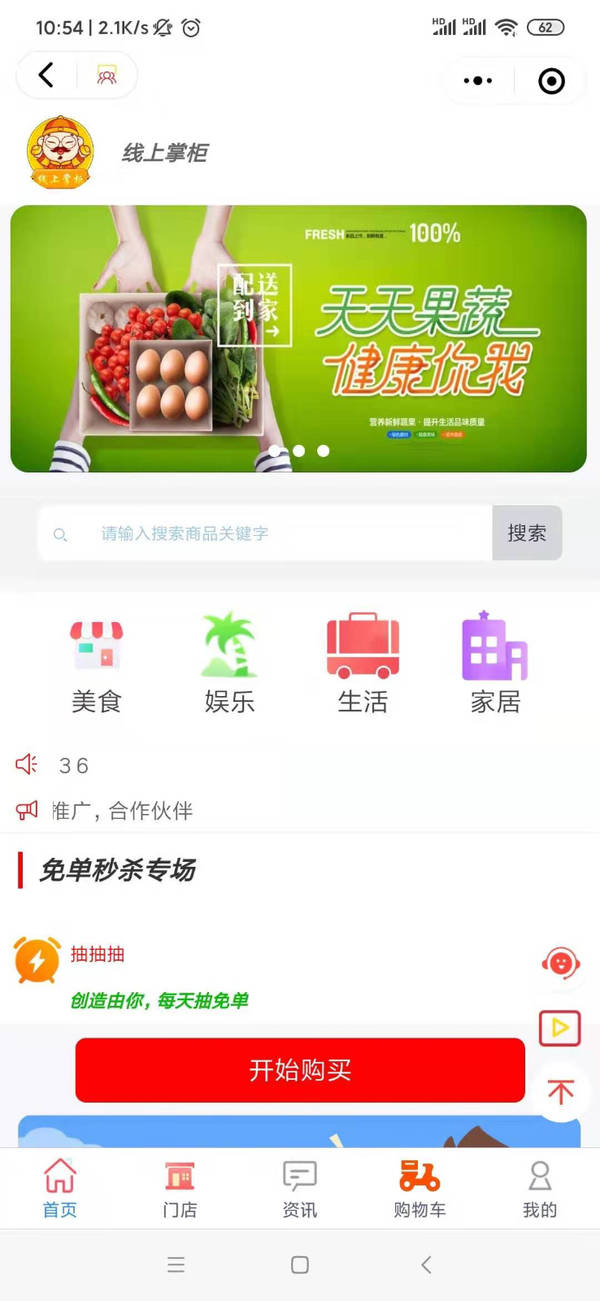This screenshot has height=1301, width=600.
Task: Tap the 搜索 search button
Action: [527, 533]
